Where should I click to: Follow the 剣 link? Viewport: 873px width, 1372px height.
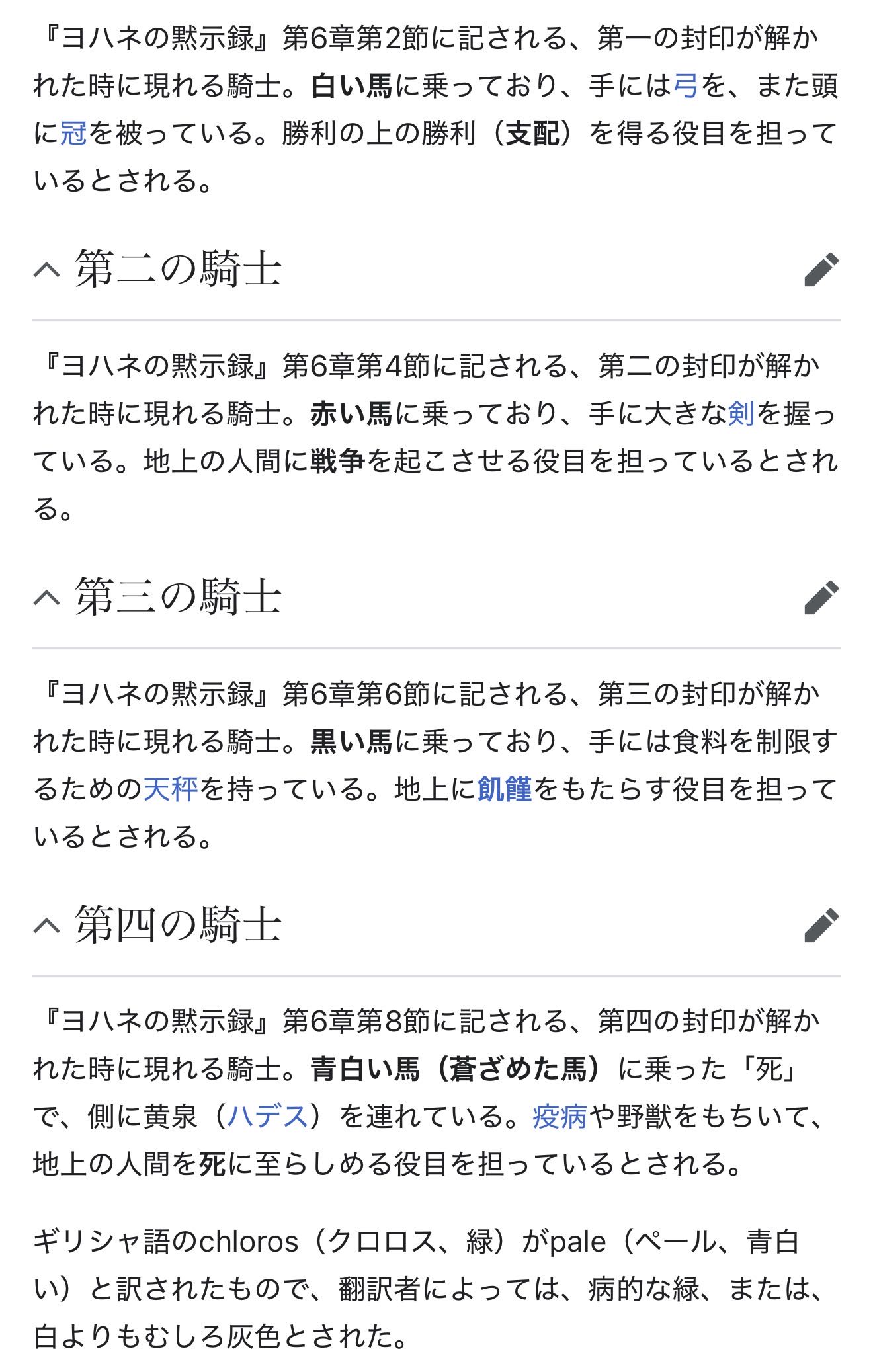click(741, 414)
